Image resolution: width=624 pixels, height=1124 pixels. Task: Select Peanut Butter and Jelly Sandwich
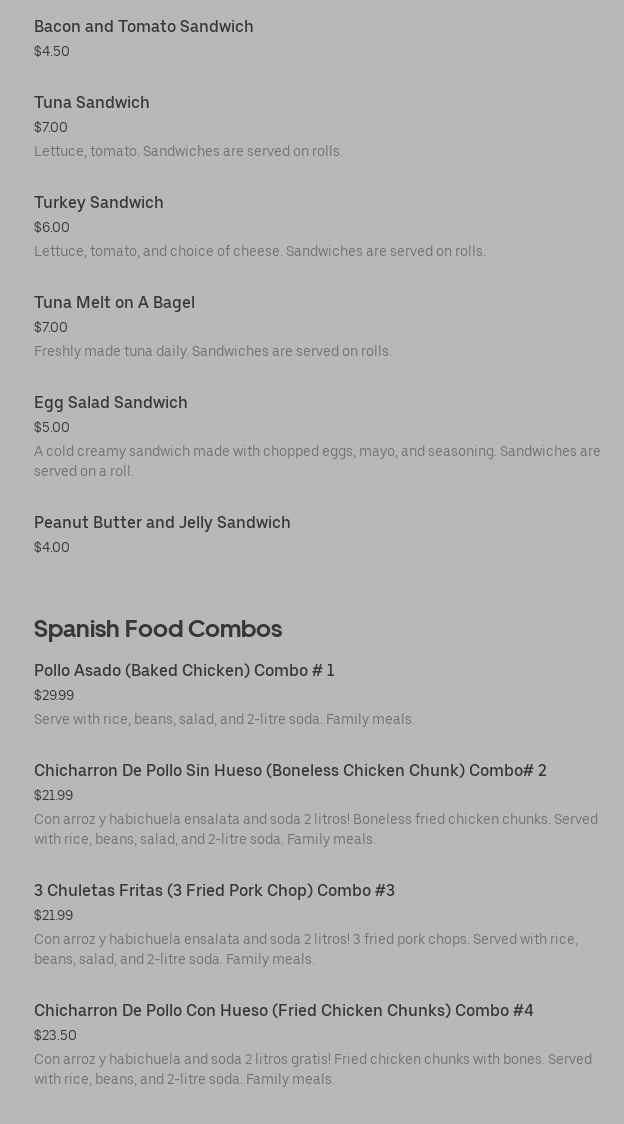(x=162, y=523)
